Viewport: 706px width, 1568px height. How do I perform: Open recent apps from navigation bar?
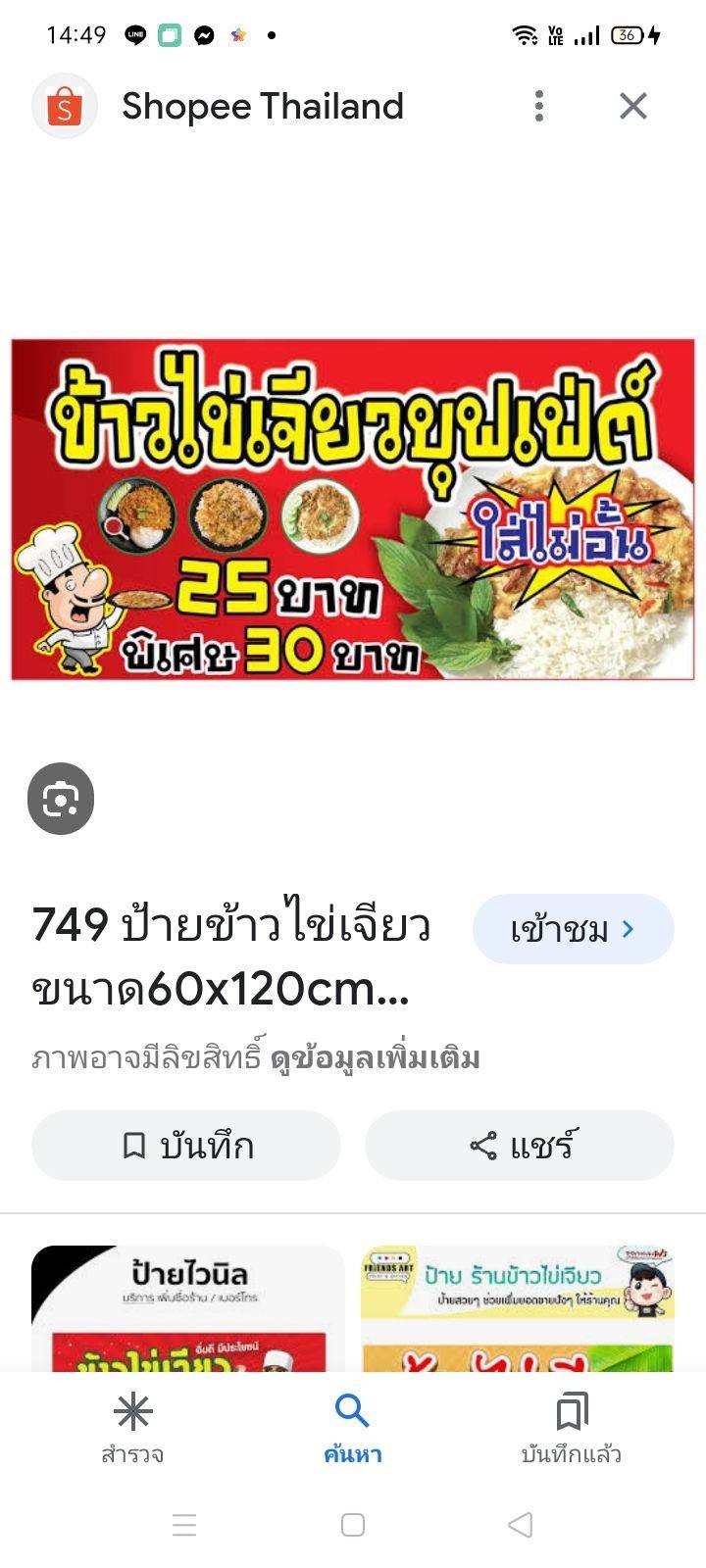184,1525
